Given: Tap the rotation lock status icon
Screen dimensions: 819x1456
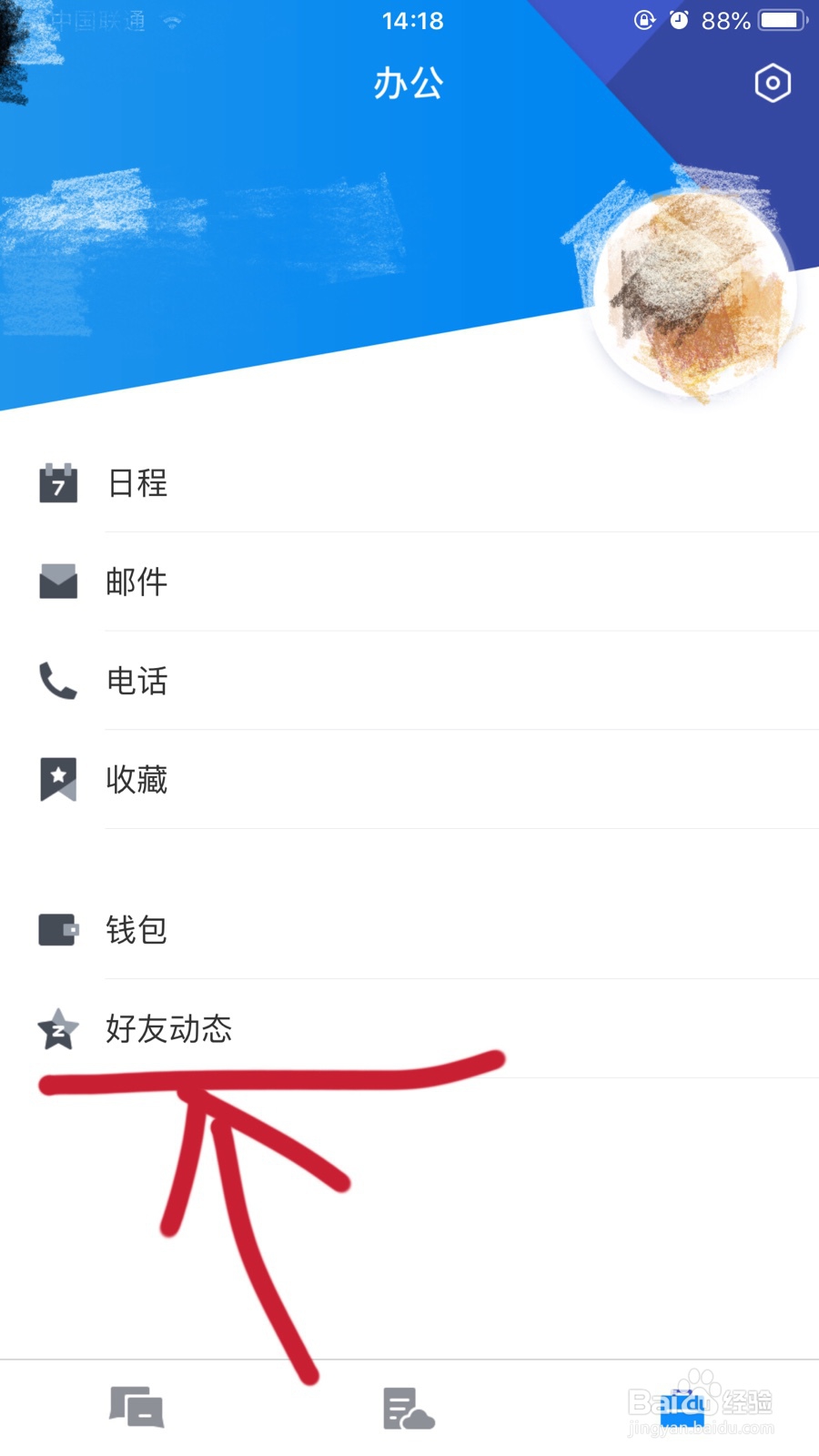Looking at the screenshot, I should 646,20.
